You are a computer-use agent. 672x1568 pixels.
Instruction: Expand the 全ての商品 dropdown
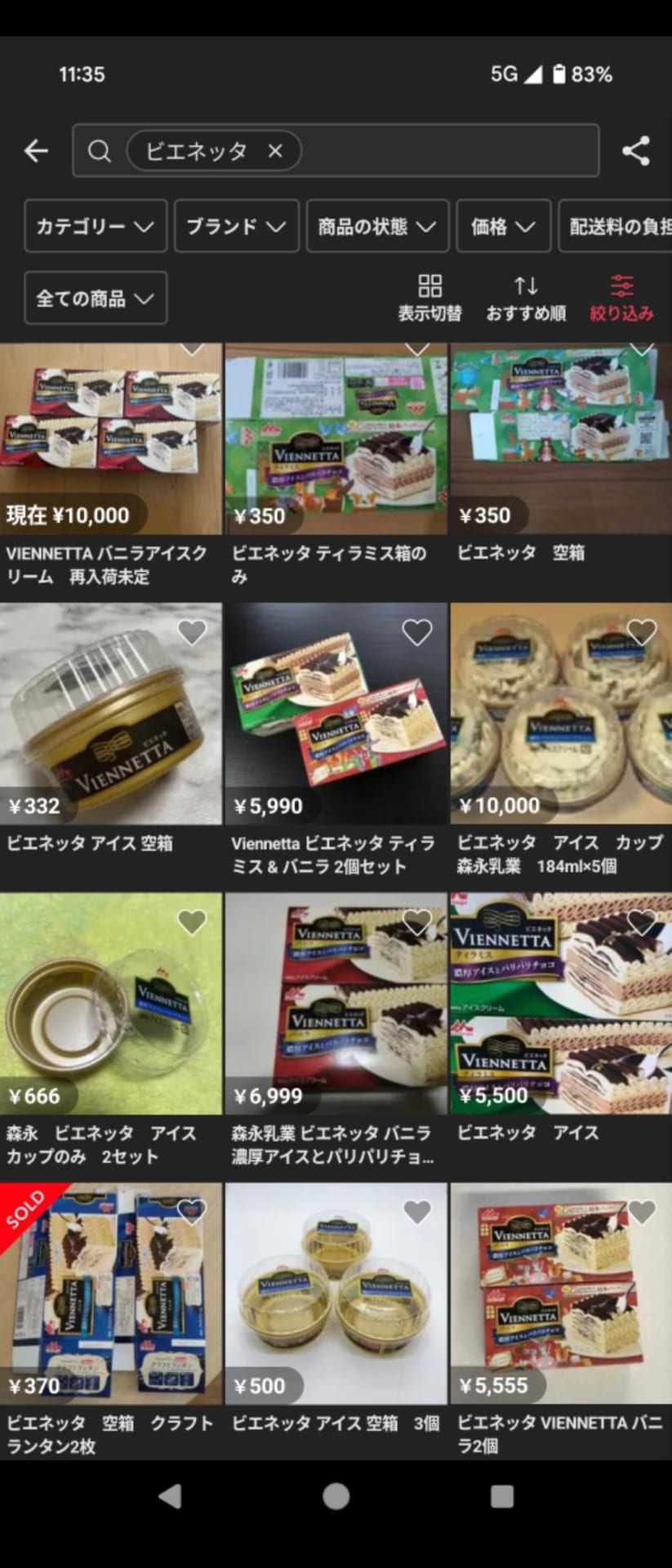point(96,298)
